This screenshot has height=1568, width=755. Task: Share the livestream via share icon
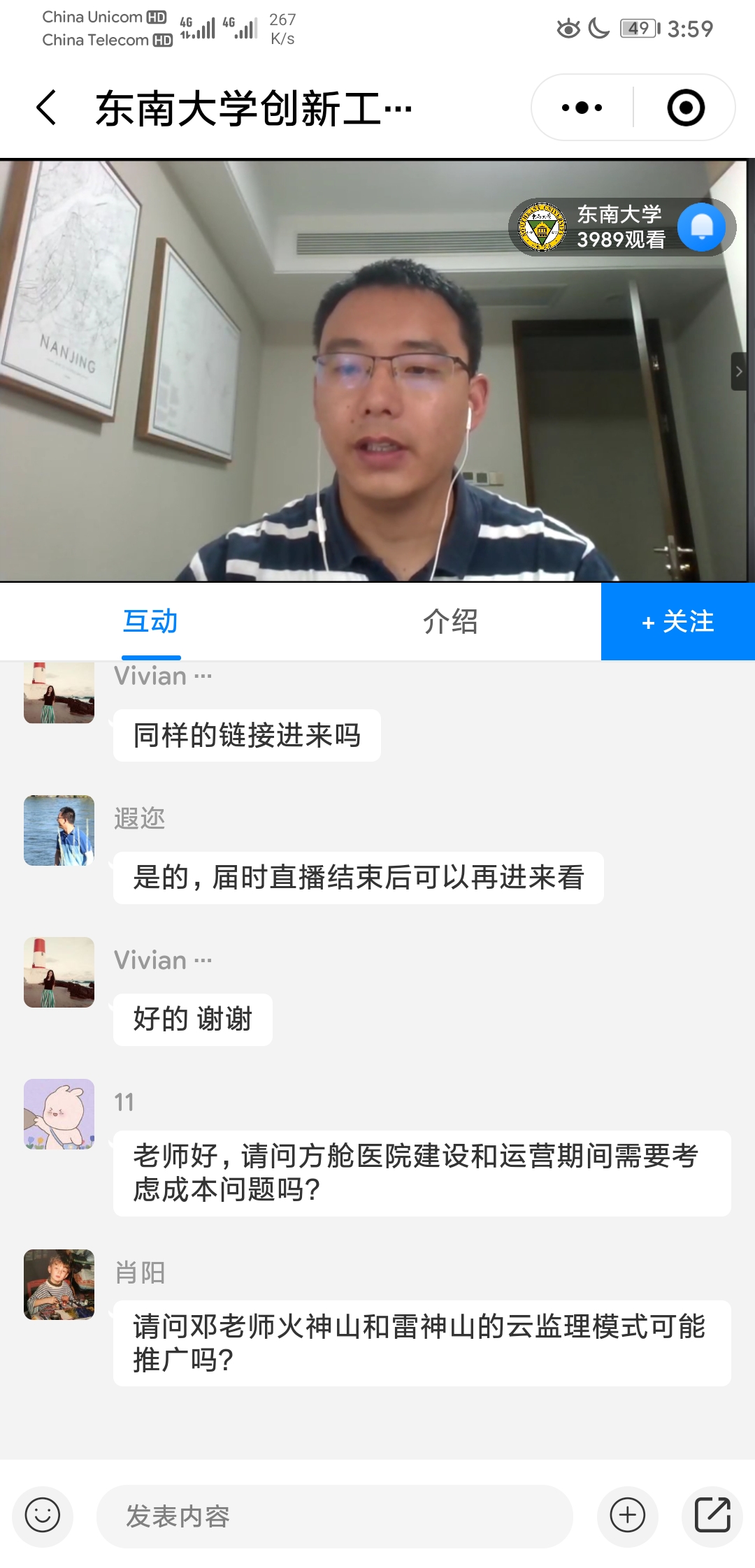712,1516
